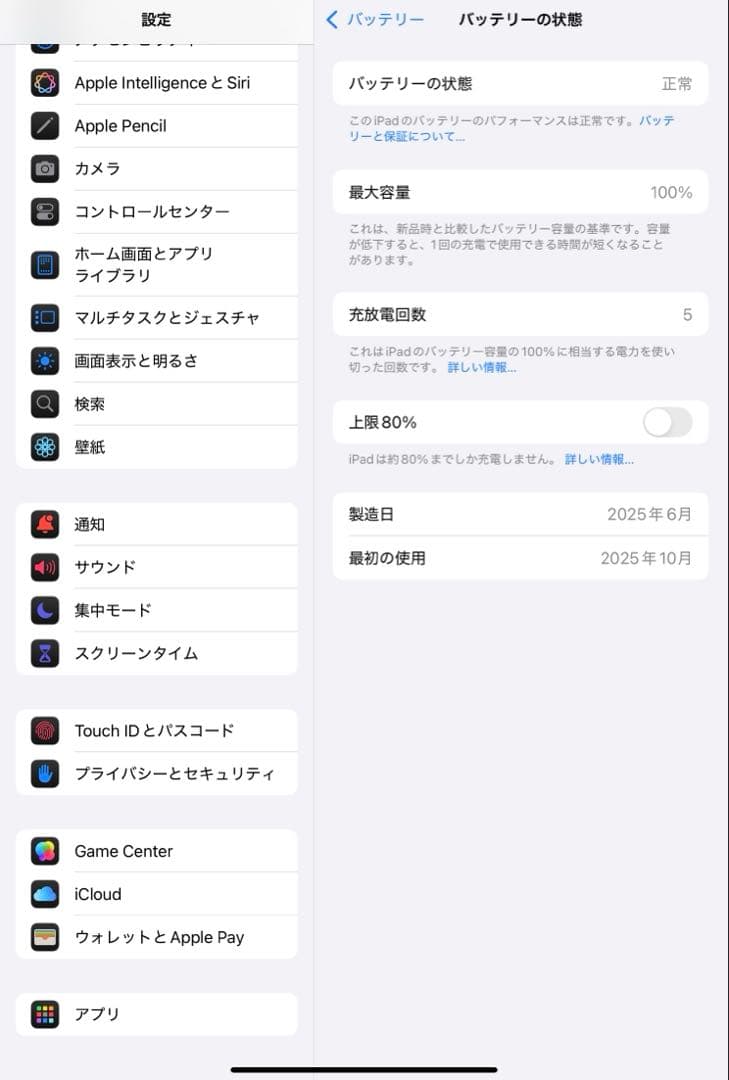Open the スクリーンタイム hourglass icon
The width and height of the screenshot is (729, 1080).
coord(45,653)
